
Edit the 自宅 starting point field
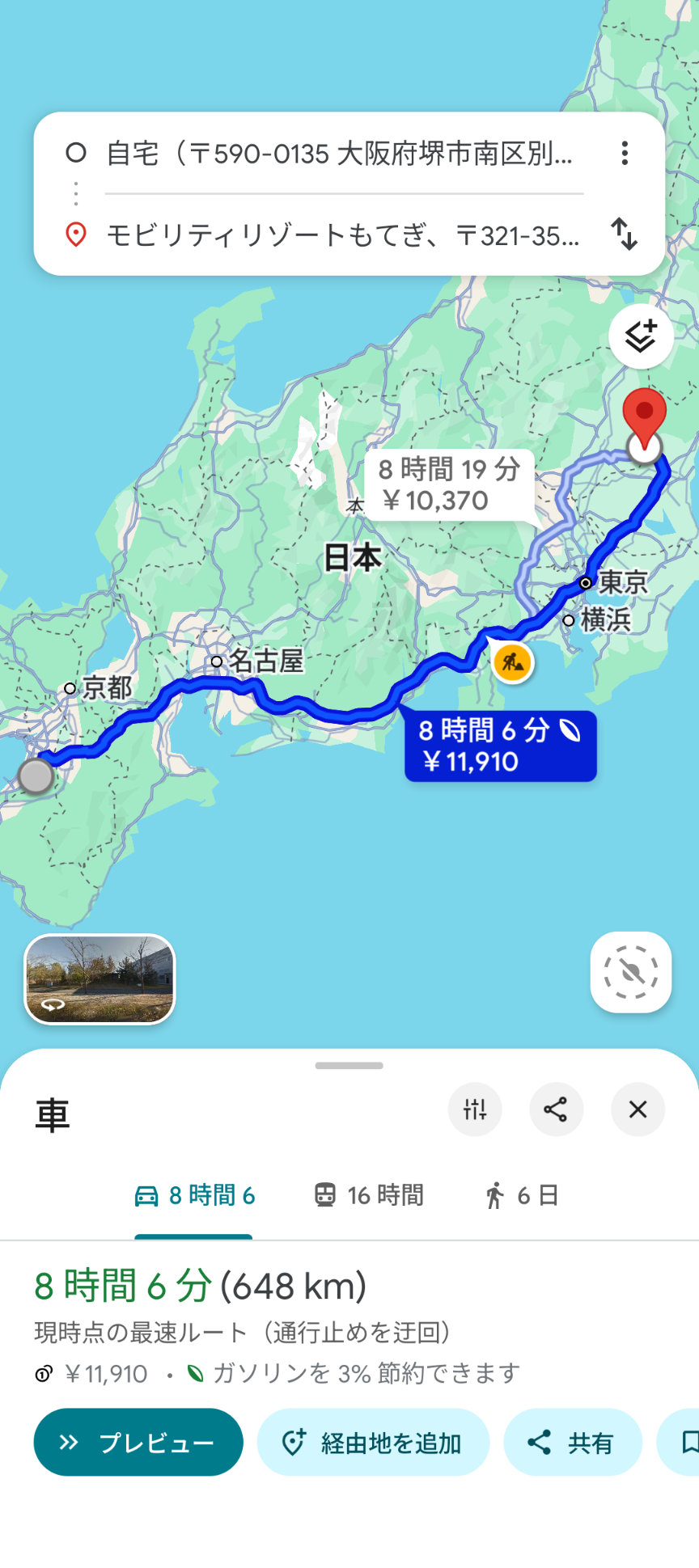pos(340,153)
